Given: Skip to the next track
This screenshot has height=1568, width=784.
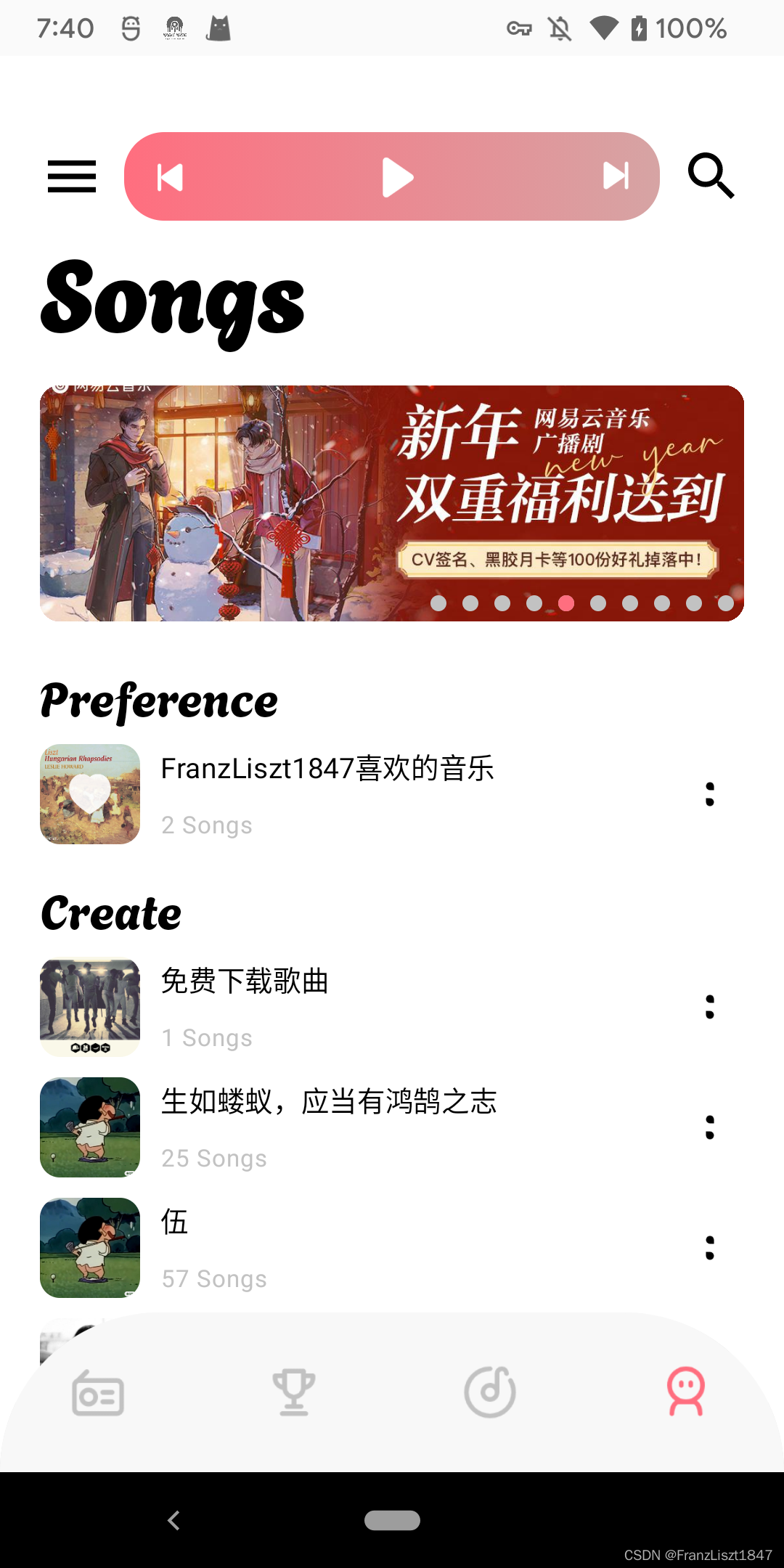Looking at the screenshot, I should (x=616, y=176).
